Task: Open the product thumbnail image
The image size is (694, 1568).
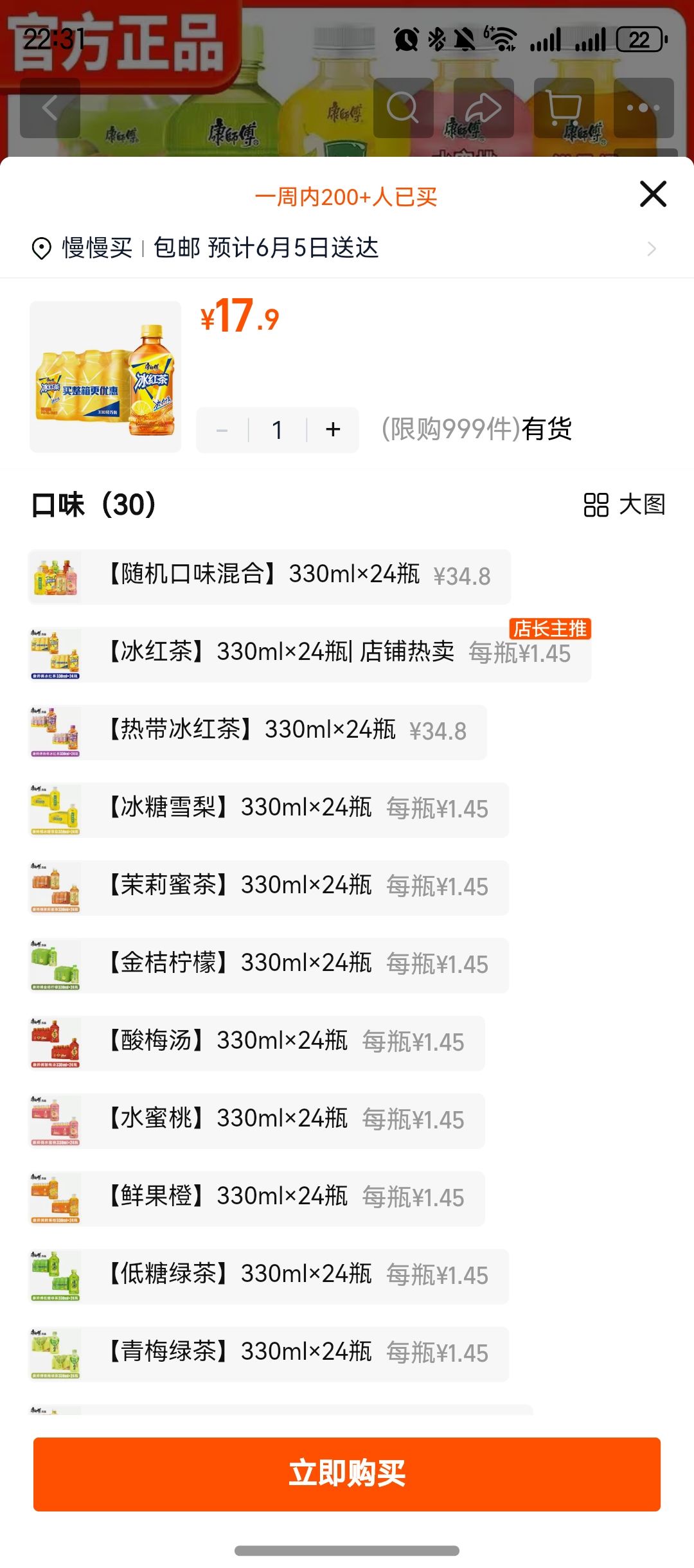Action: [105, 377]
